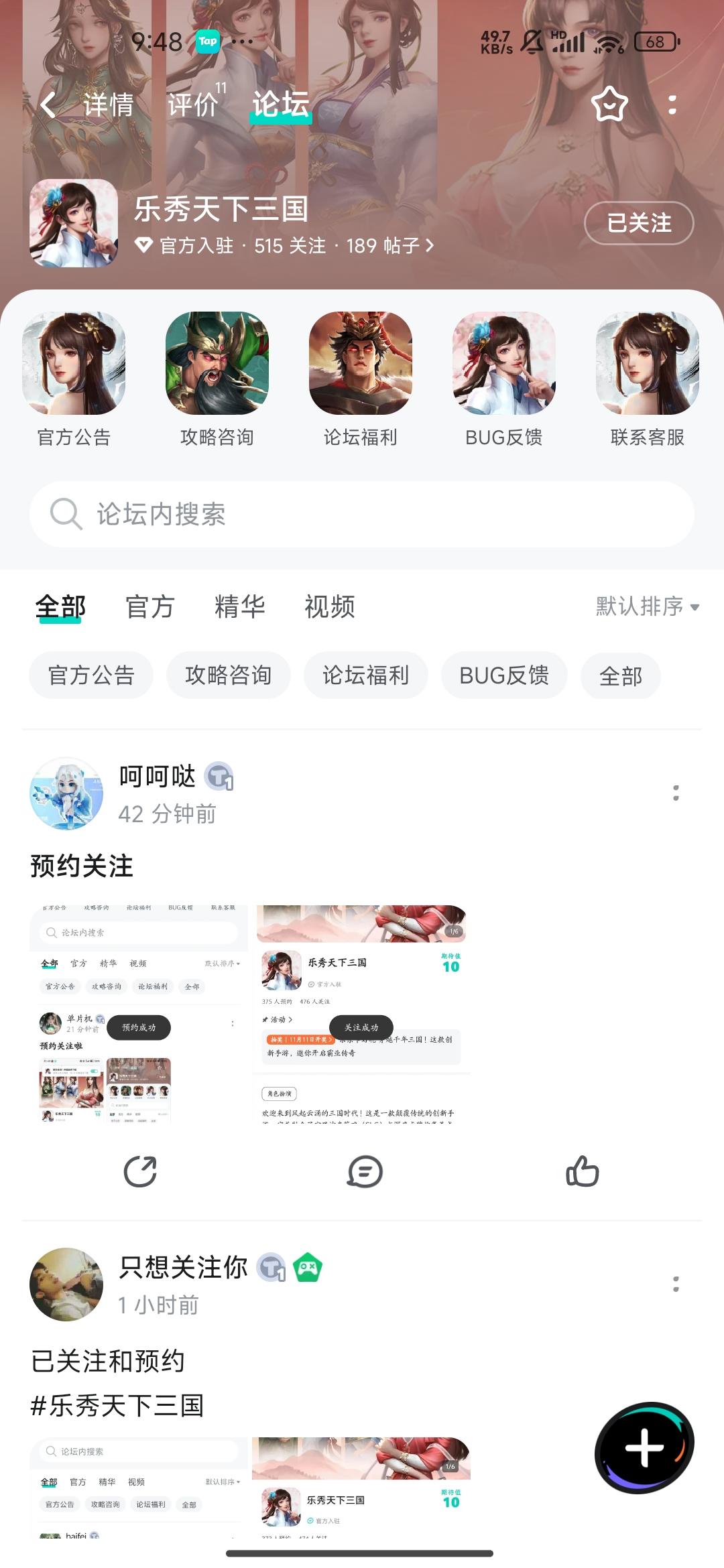This screenshot has width=724, height=1568.
Task: Tap the star icon to favorite the game
Action: coord(609,105)
